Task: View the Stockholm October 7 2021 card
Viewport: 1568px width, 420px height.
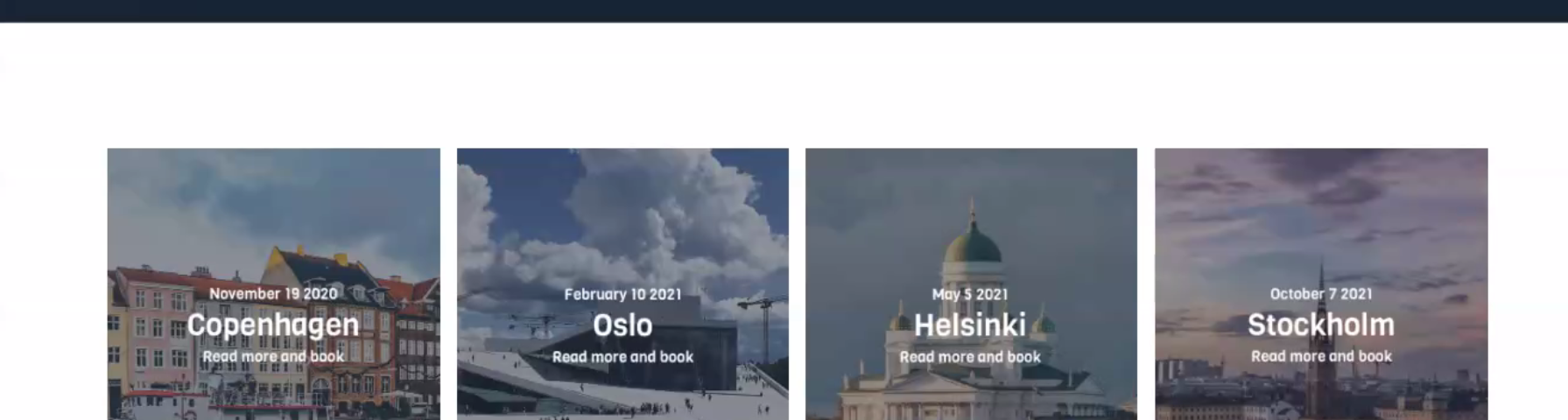Action: pyautogui.click(x=1320, y=325)
